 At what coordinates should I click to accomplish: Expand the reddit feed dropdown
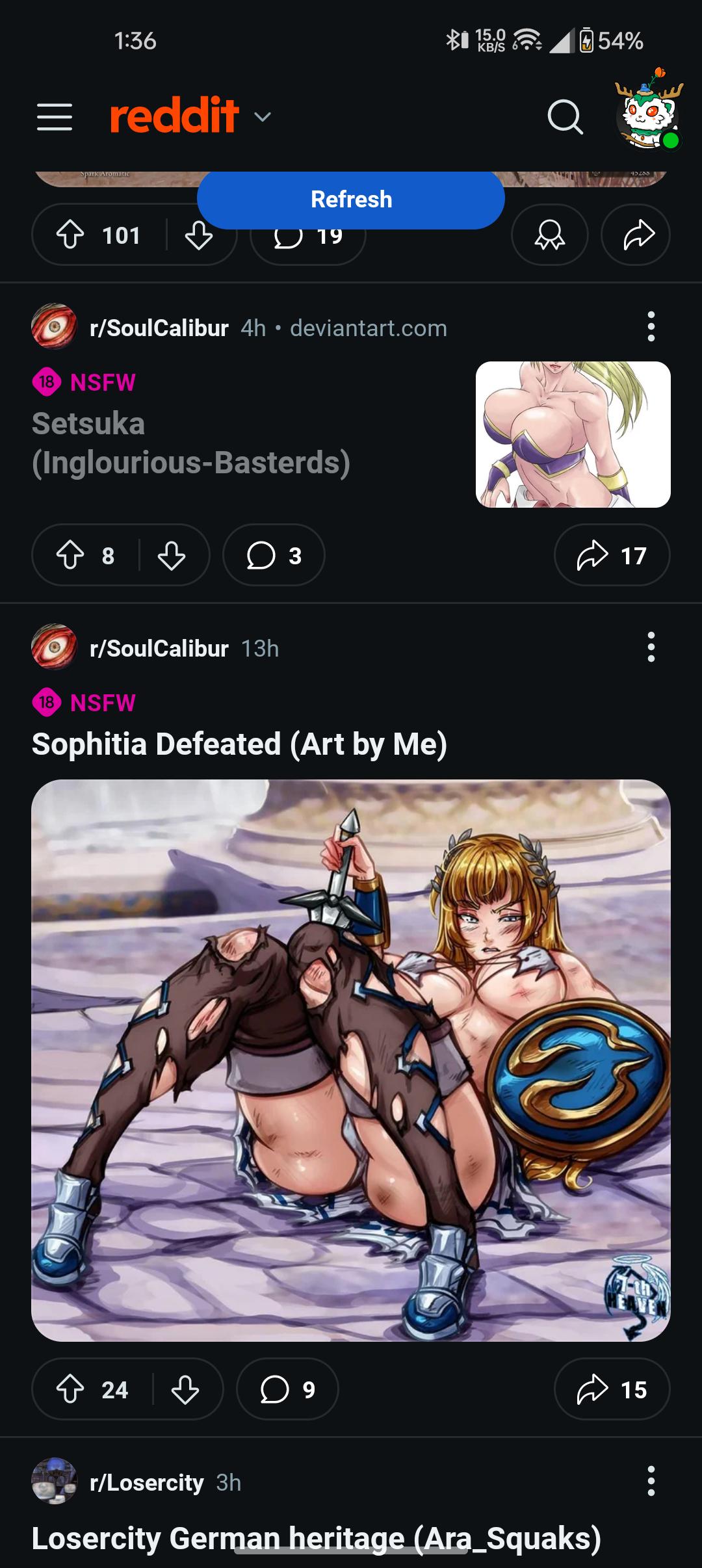tap(262, 117)
